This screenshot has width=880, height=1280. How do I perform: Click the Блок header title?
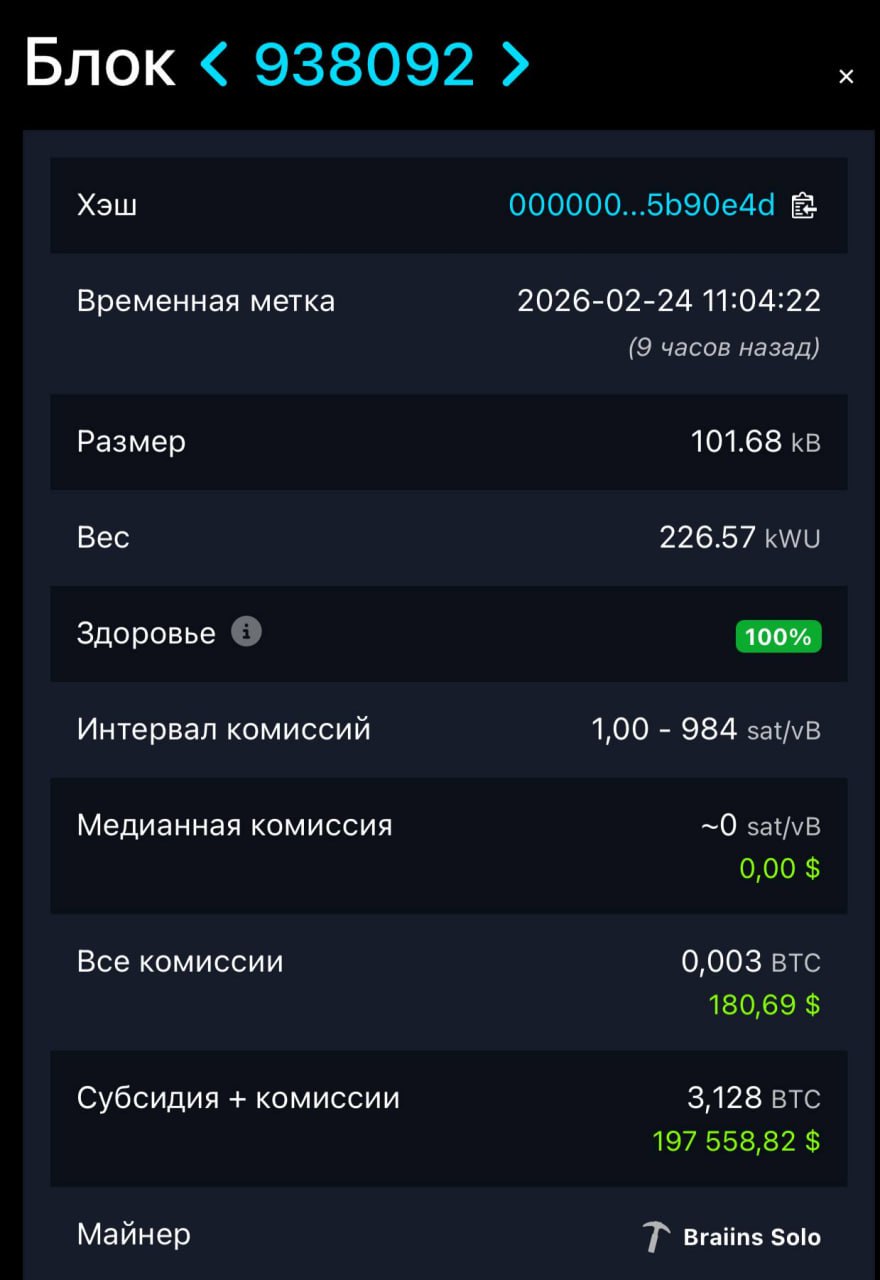click(100, 63)
